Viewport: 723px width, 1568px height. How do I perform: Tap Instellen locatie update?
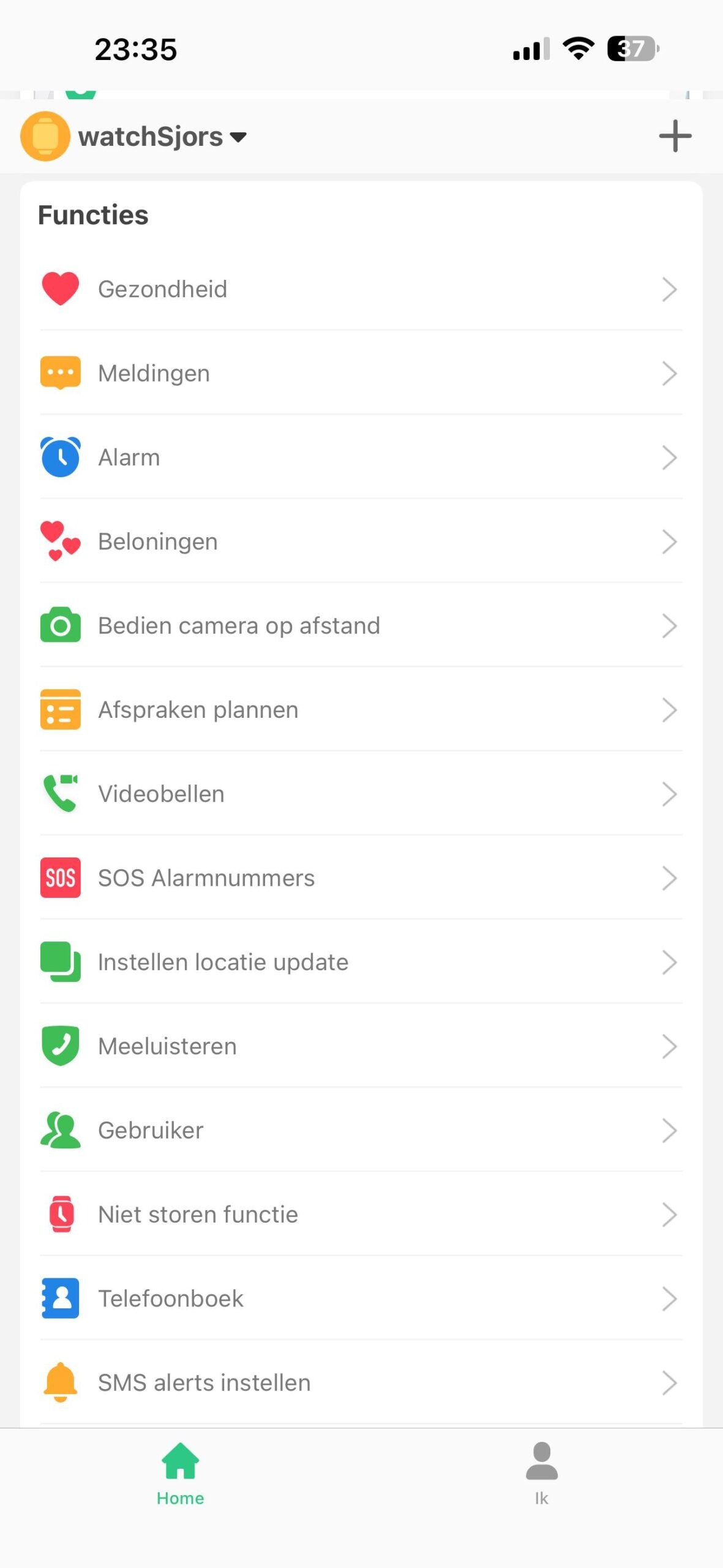click(x=361, y=962)
